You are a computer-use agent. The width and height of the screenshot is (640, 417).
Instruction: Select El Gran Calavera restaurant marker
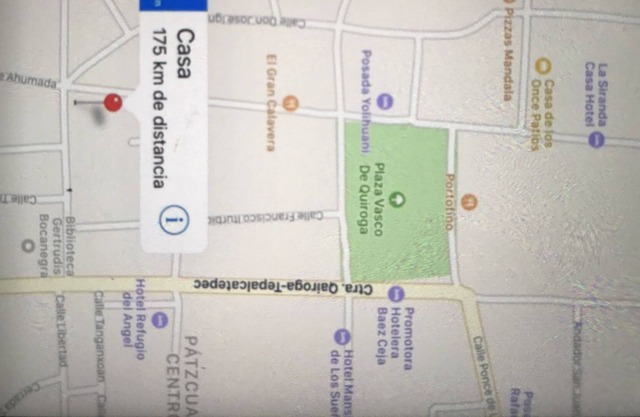[x=289, y=102]
